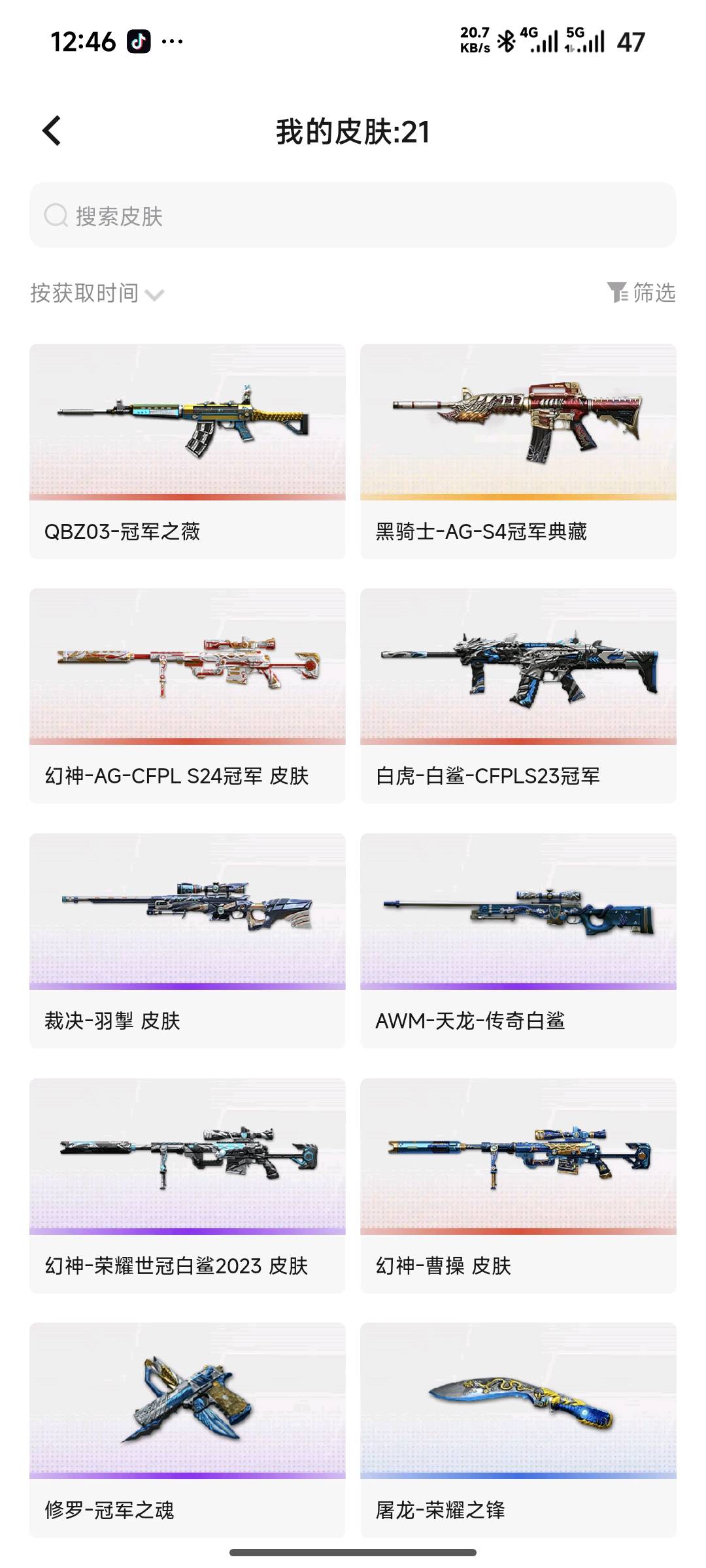Open the AWM-天龙-传奇白鲨 skin card

point(518,940)
